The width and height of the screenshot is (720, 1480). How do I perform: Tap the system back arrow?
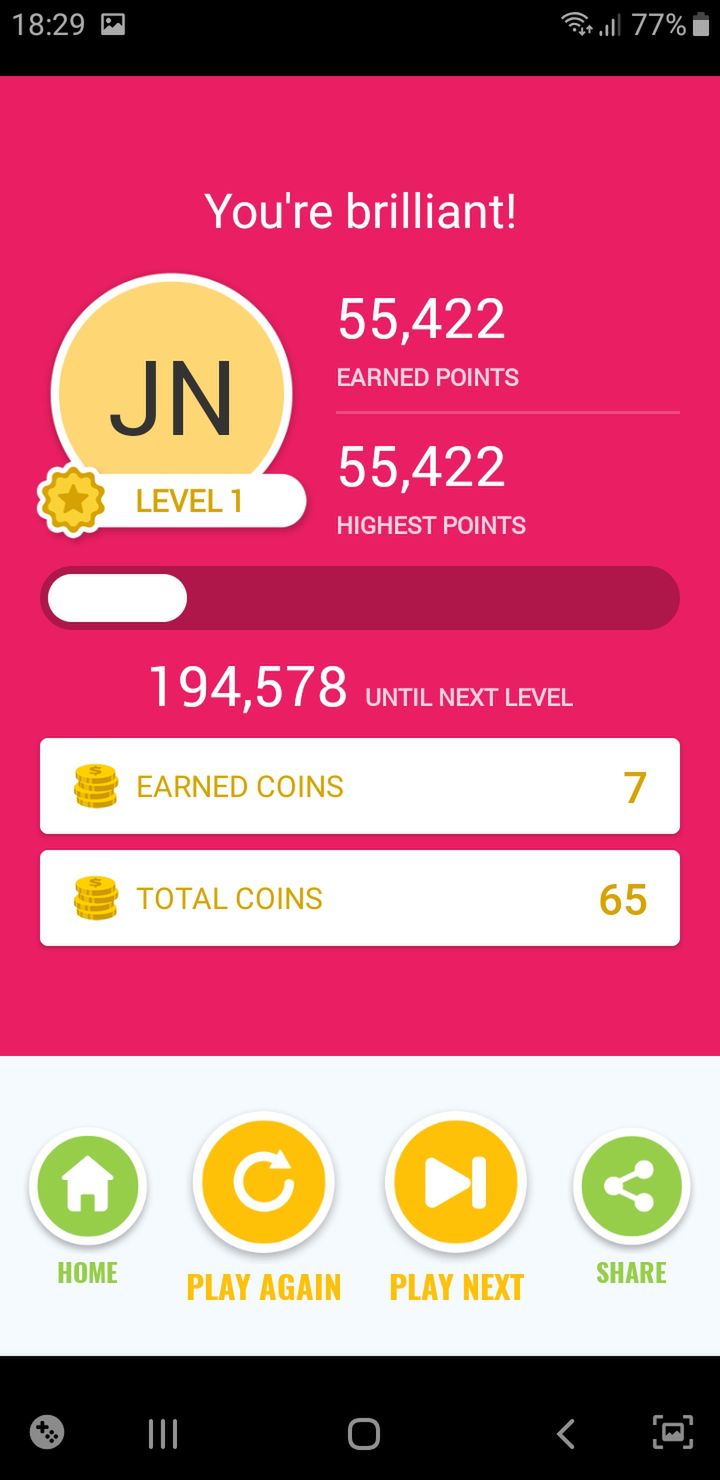[566, 1434]
